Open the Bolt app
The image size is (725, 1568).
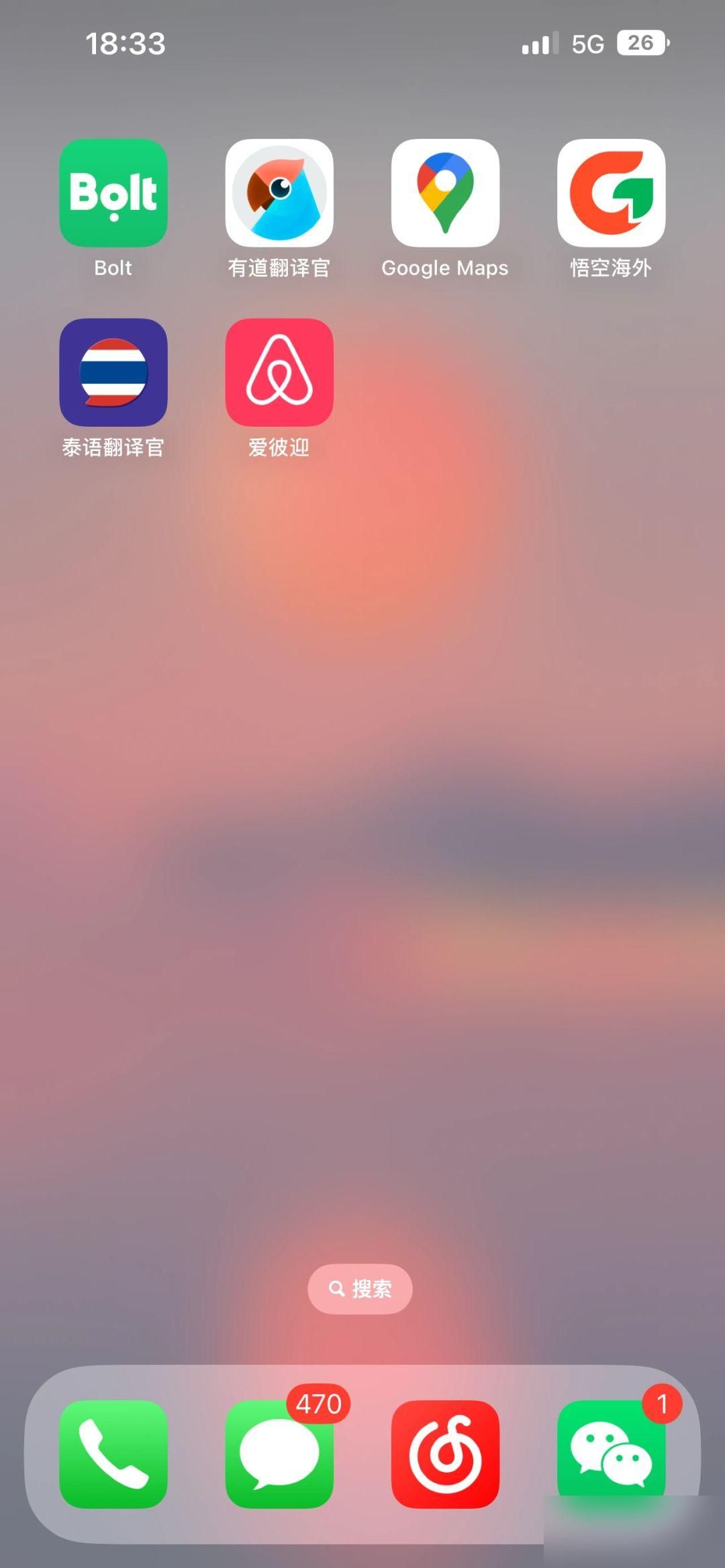click(113, 193)
